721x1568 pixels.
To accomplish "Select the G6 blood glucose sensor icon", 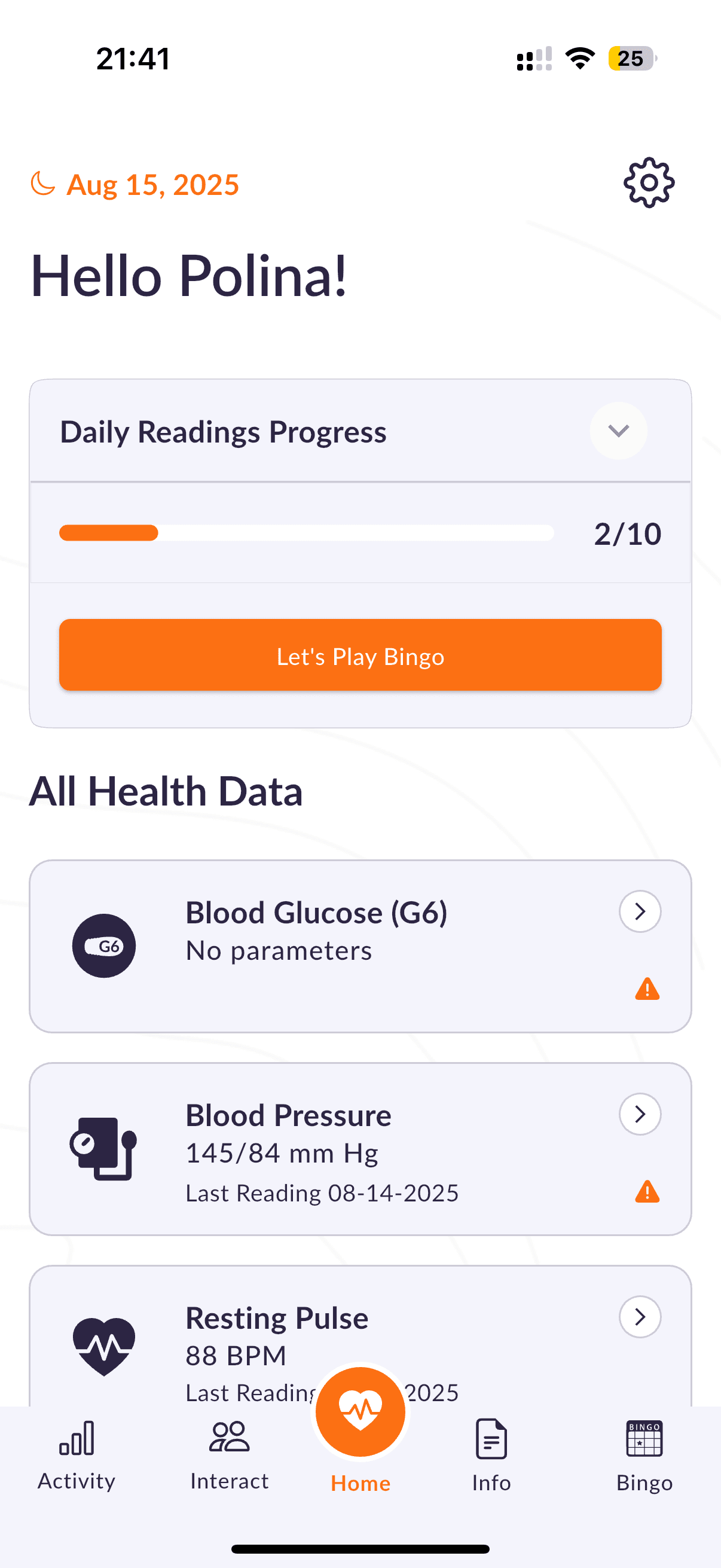I will (x=103, y=945).
